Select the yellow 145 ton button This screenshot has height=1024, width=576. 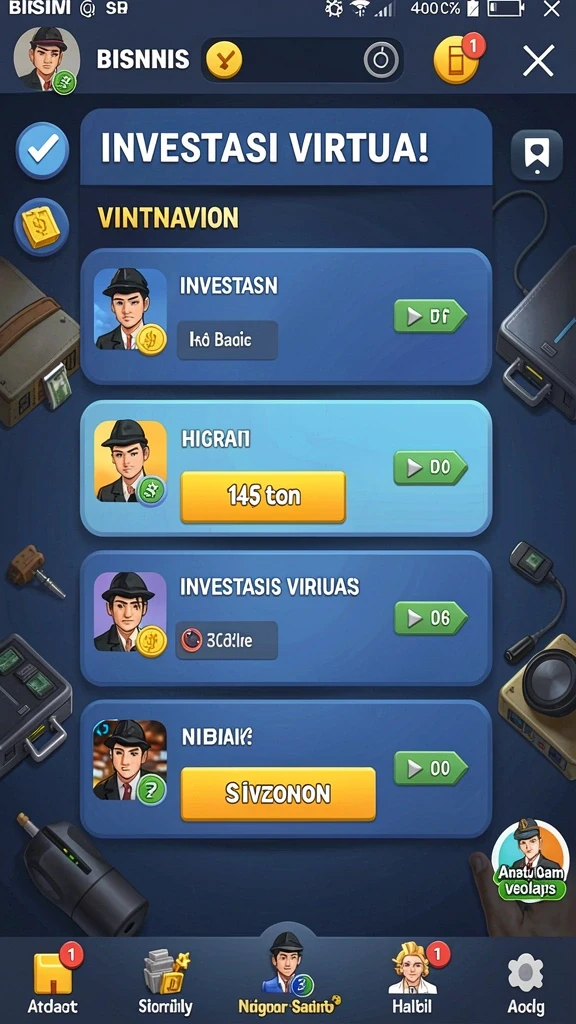tap(263, 497)
